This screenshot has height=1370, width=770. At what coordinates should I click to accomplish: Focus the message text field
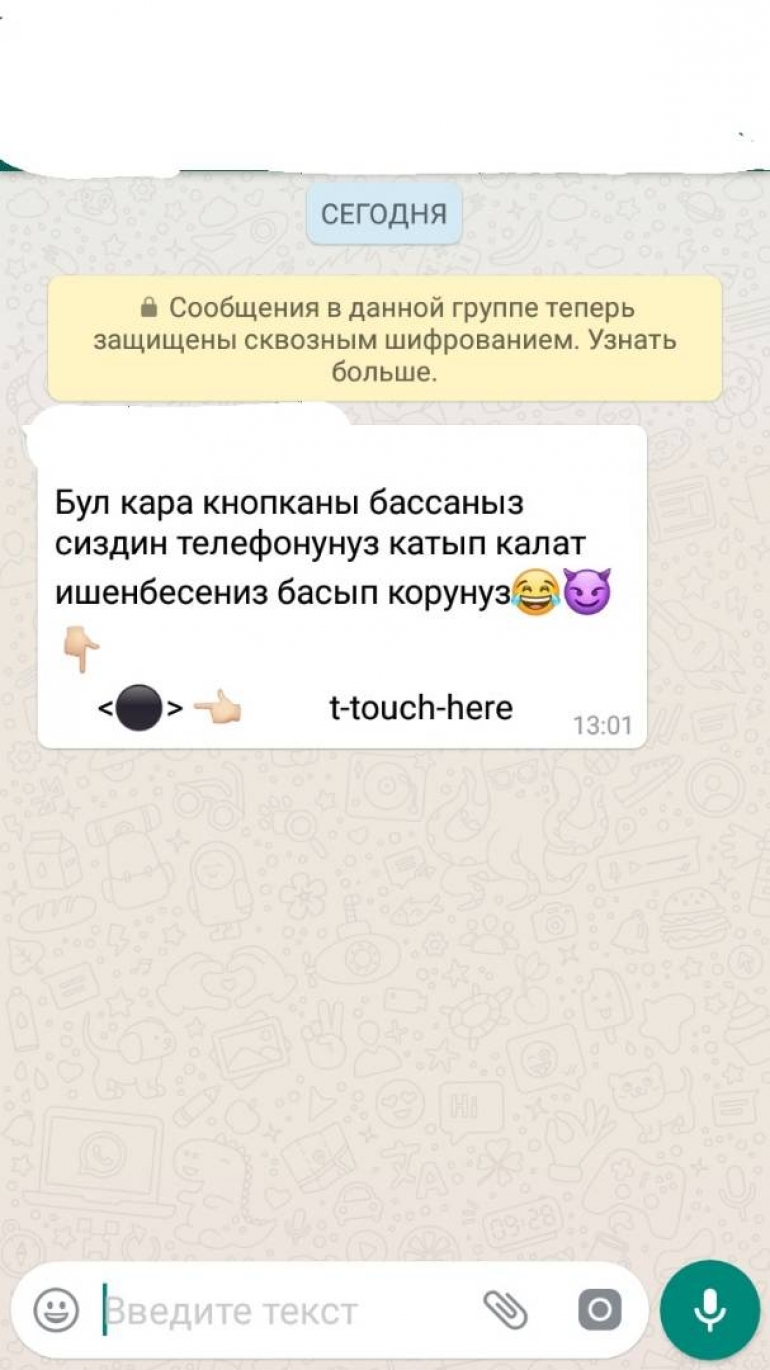point(285,1310)
